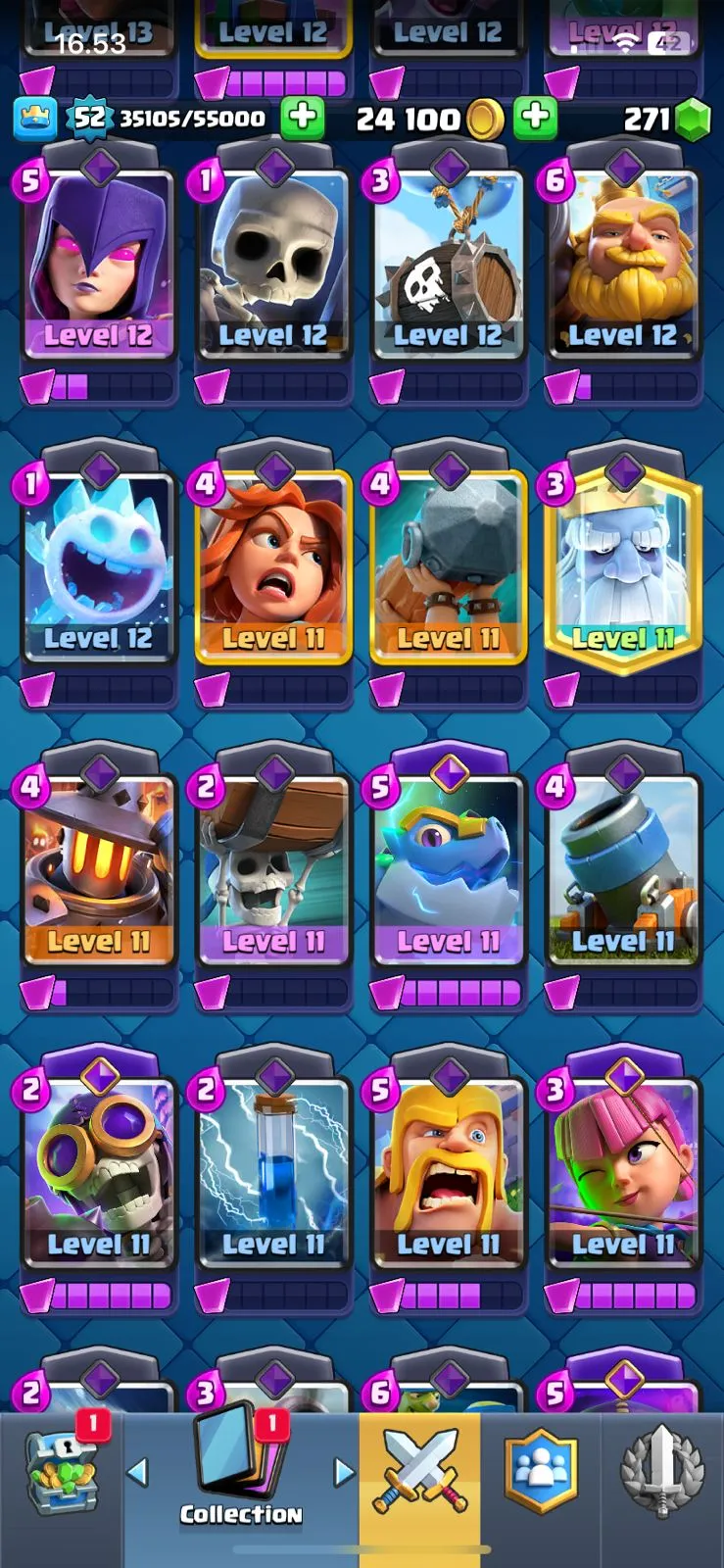Select the Ice Spirit card
This screenshot has width=724, height=1568.
click(98, 568)
